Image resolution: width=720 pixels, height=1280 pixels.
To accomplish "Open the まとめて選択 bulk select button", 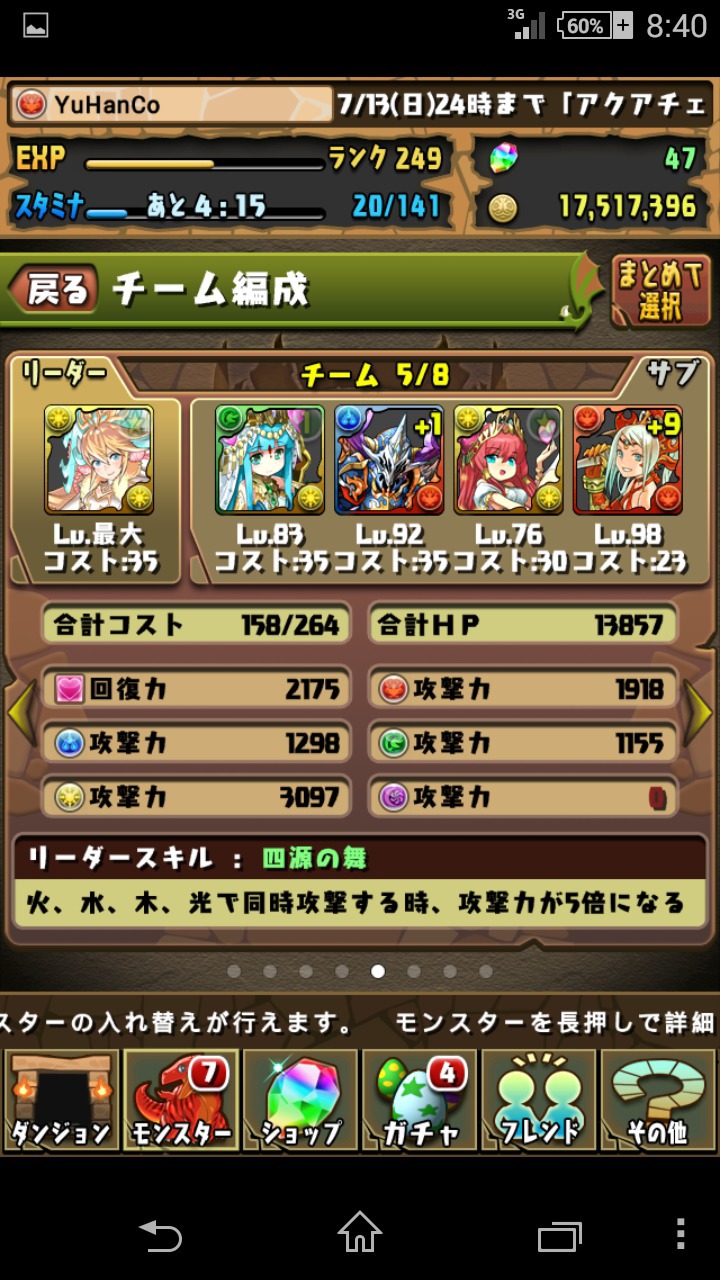I will (660, 290).
